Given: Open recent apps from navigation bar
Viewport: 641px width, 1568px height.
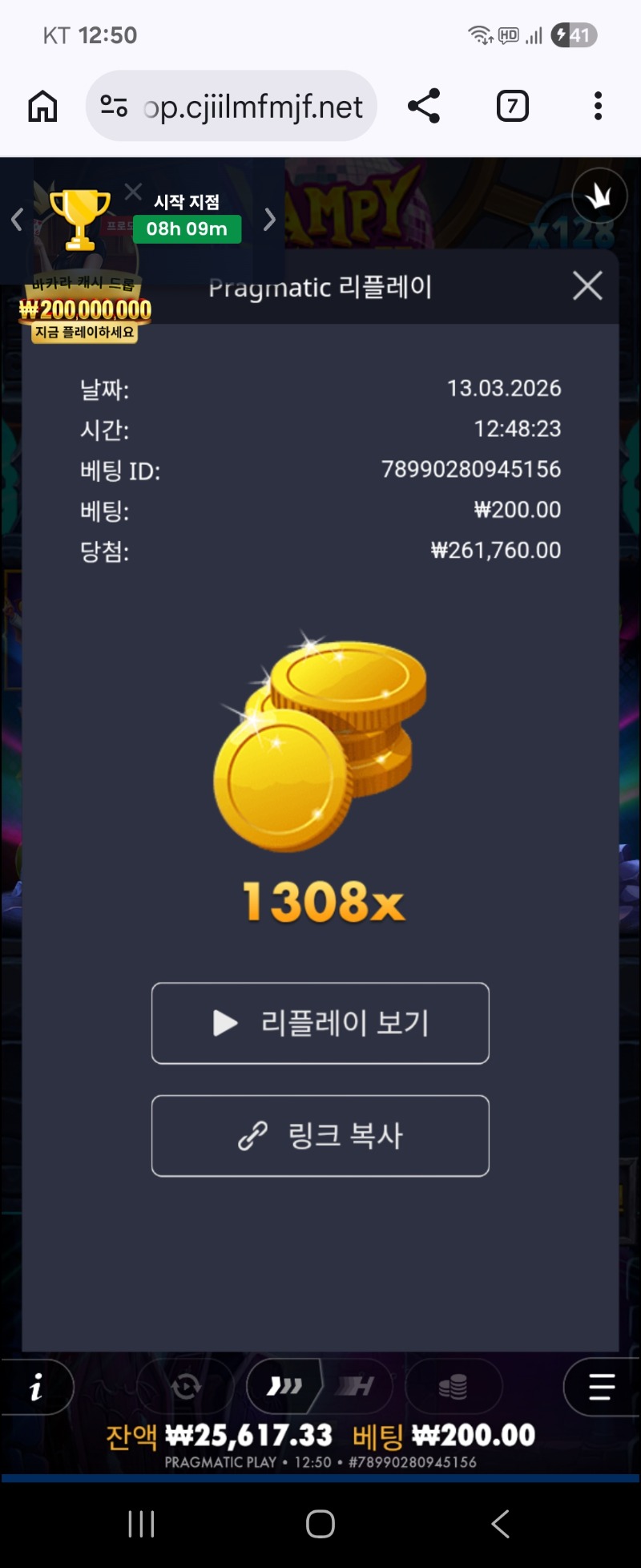Looking at the screenshot, I should (141, 1524).
